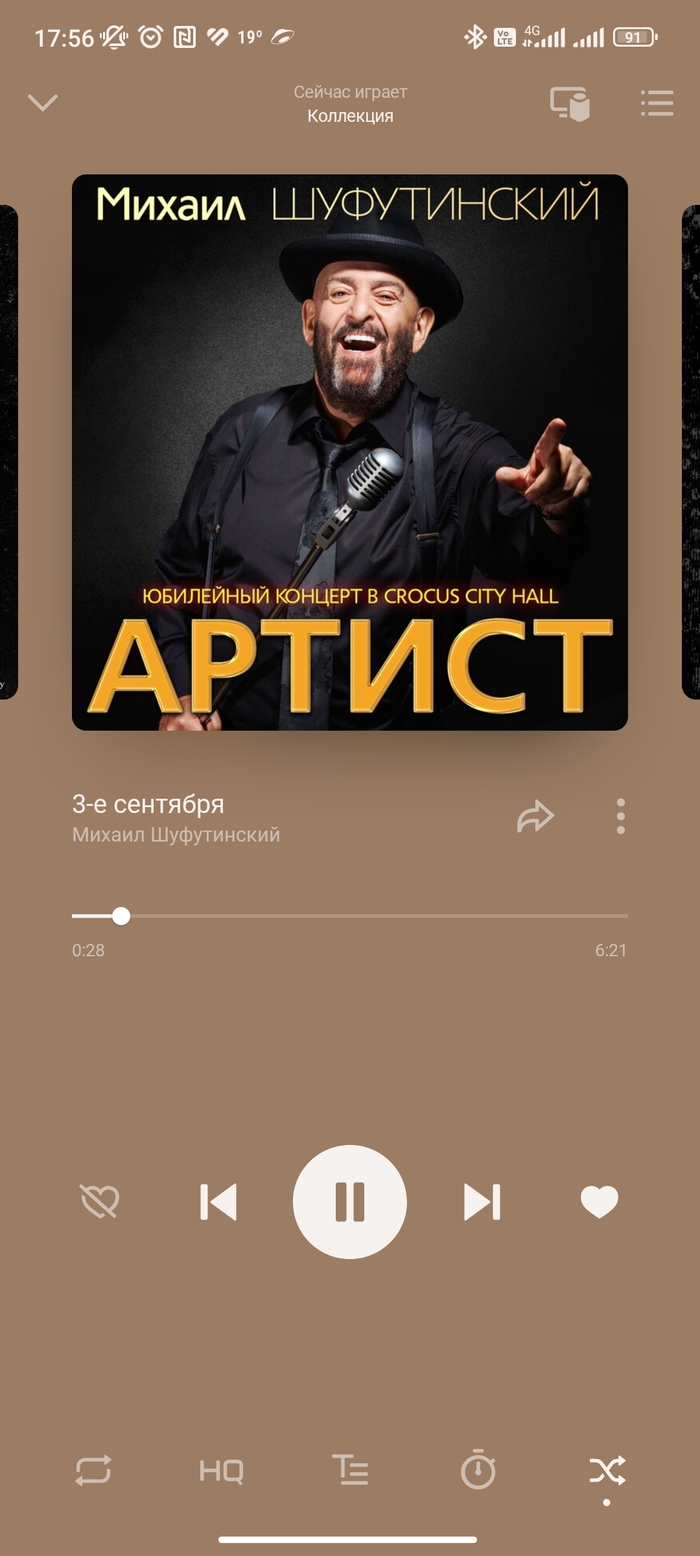The width and height of the screenshot is (700, 1556).
Task: Pause the current song
Action: (x=350, y=1201)
